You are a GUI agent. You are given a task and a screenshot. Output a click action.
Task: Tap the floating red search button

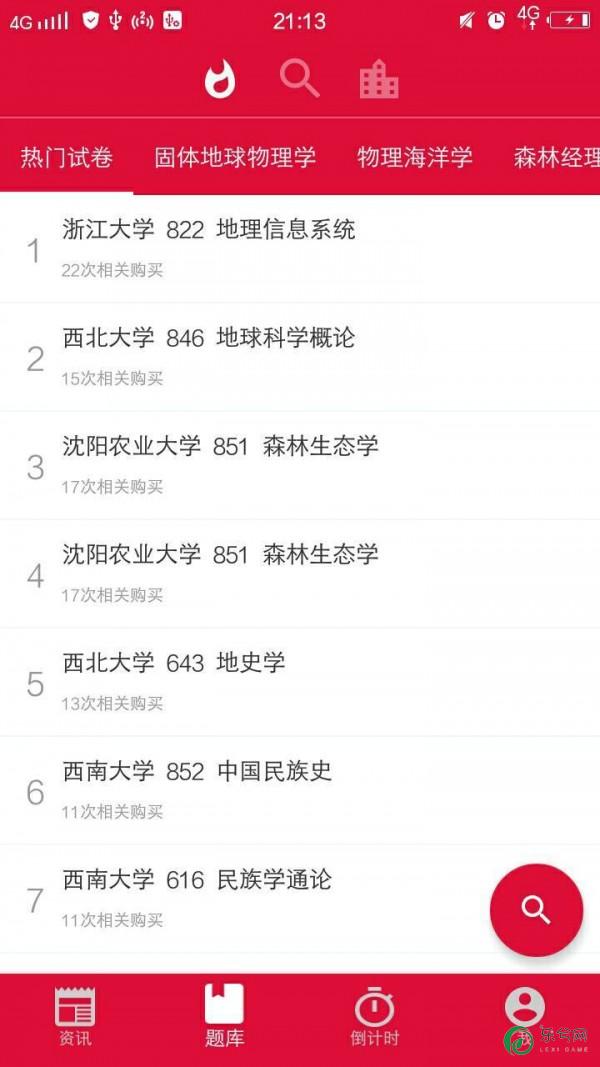pyautogui.click(x=536, y=910)
